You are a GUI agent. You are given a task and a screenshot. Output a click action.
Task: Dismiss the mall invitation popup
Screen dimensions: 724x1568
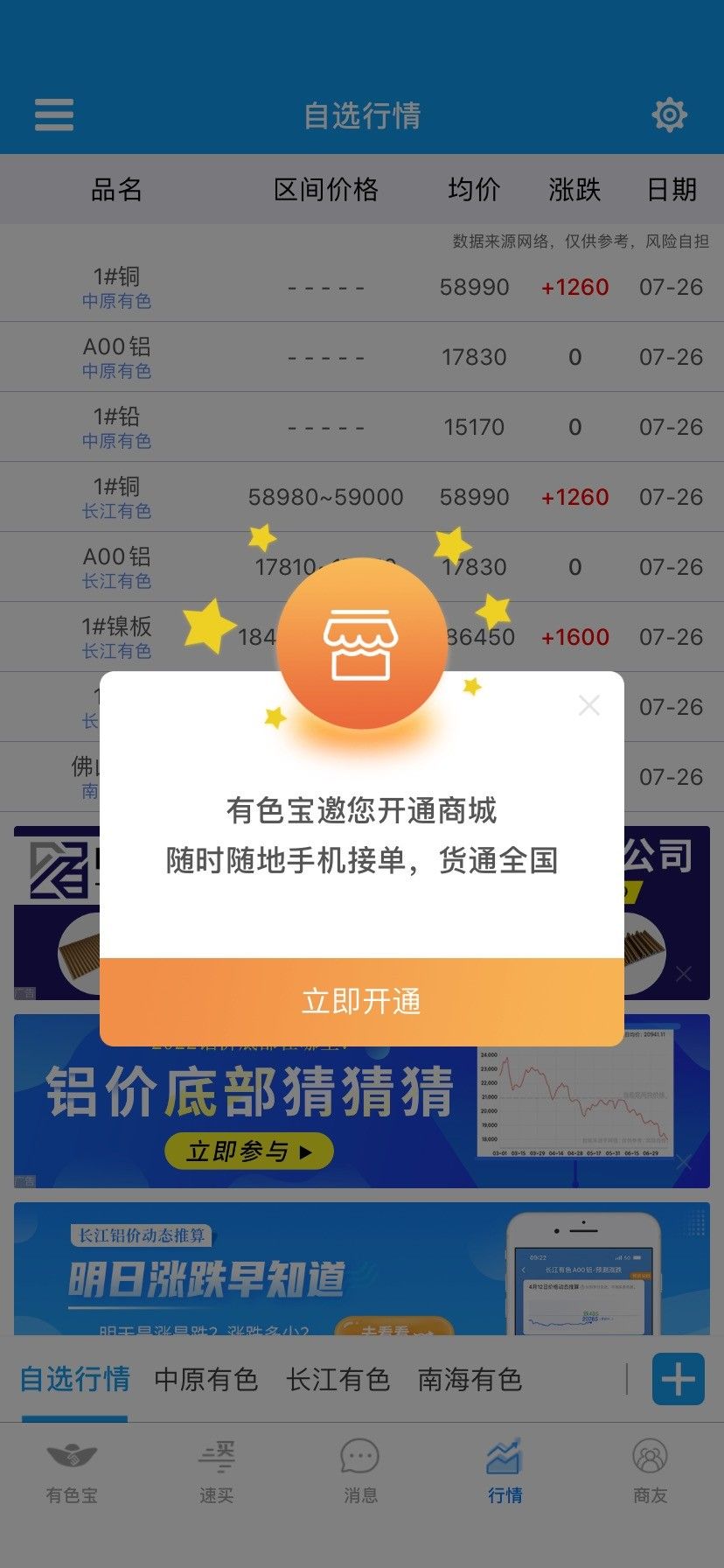[x=589, y=705]
